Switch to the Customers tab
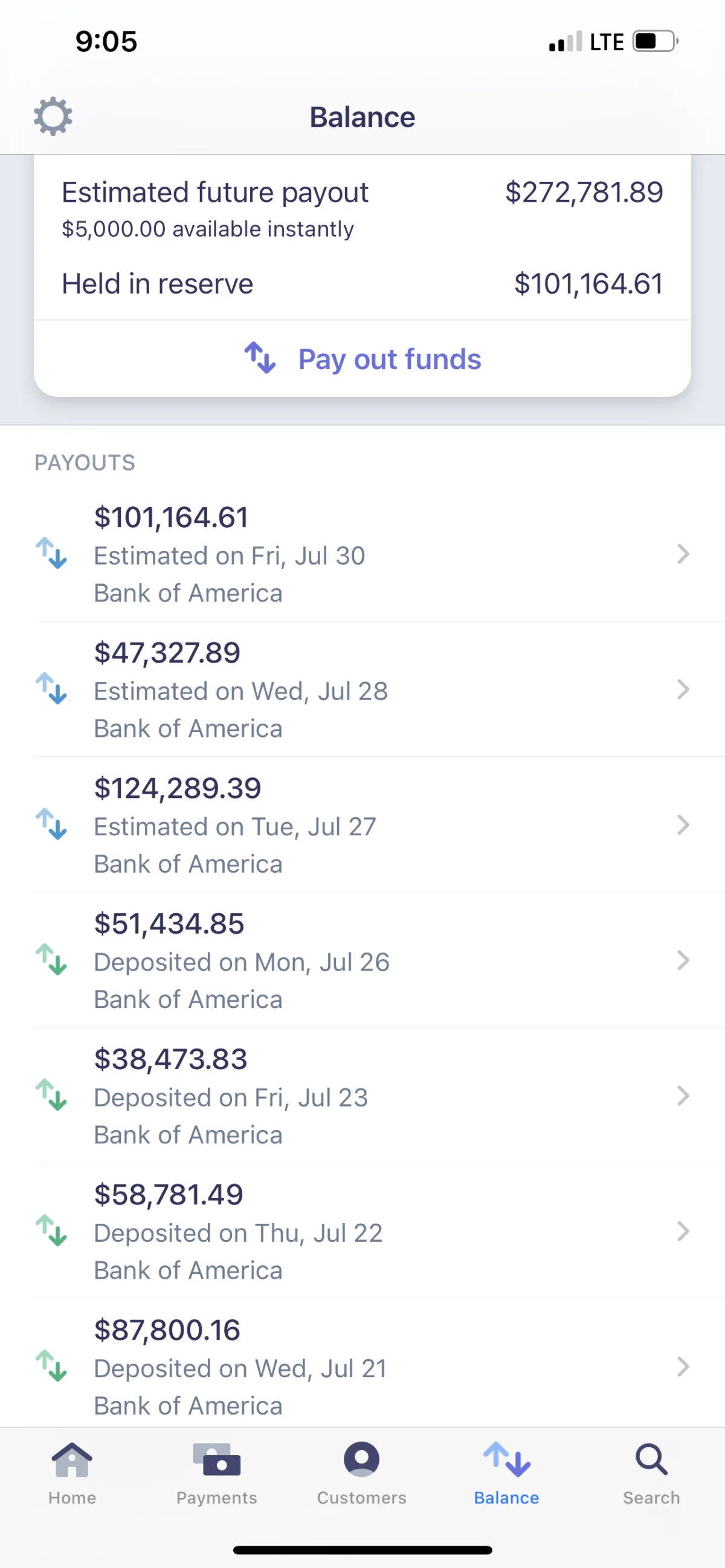The image size is (725, 1568). (x=361, y=1474)
